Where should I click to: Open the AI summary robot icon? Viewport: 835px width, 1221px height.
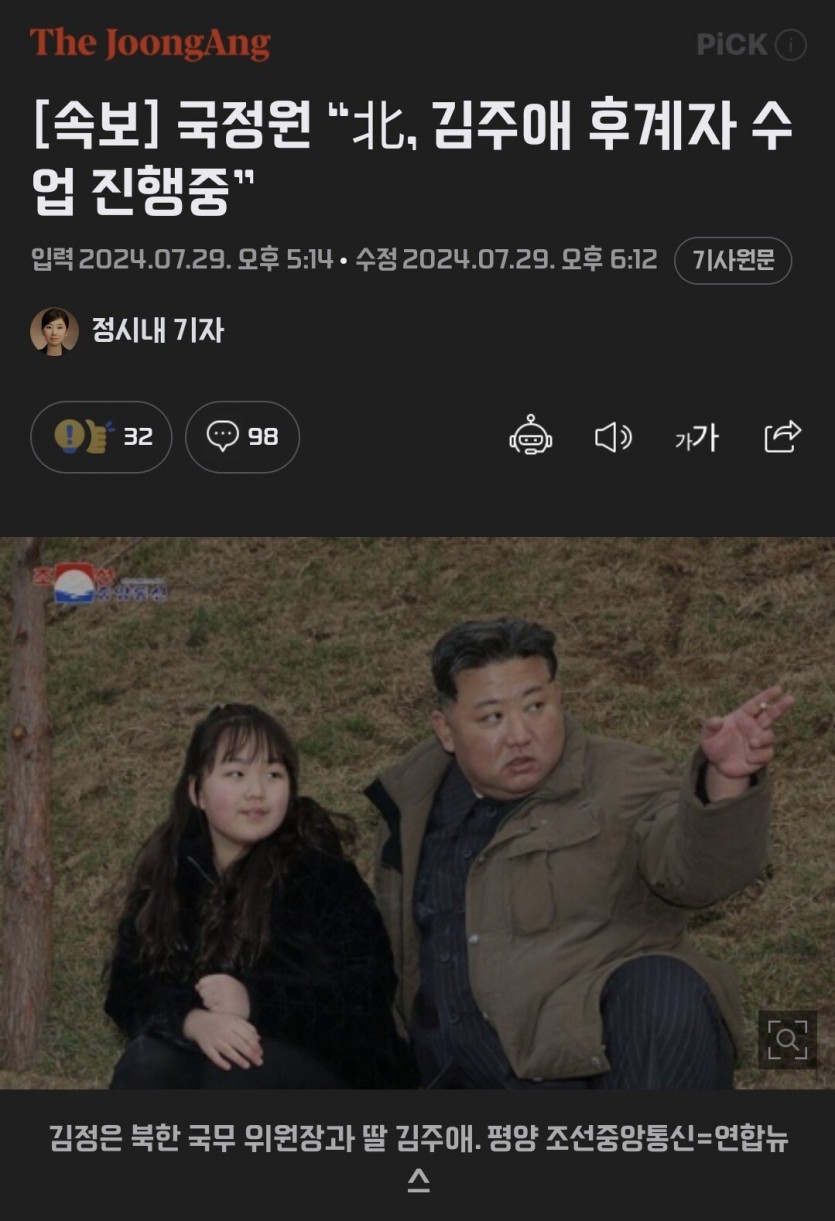tap(530, 436)
